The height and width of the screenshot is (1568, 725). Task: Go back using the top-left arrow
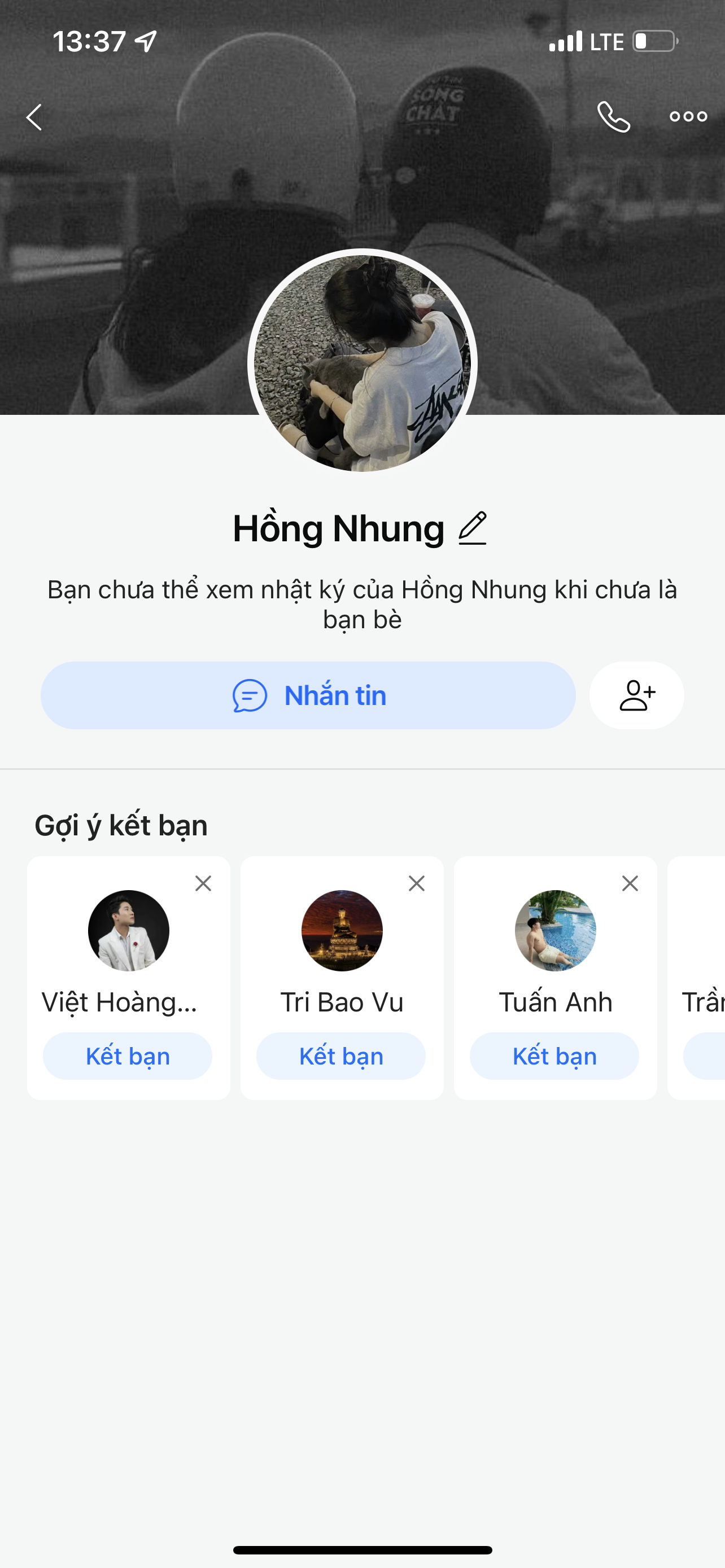[34, 117]
